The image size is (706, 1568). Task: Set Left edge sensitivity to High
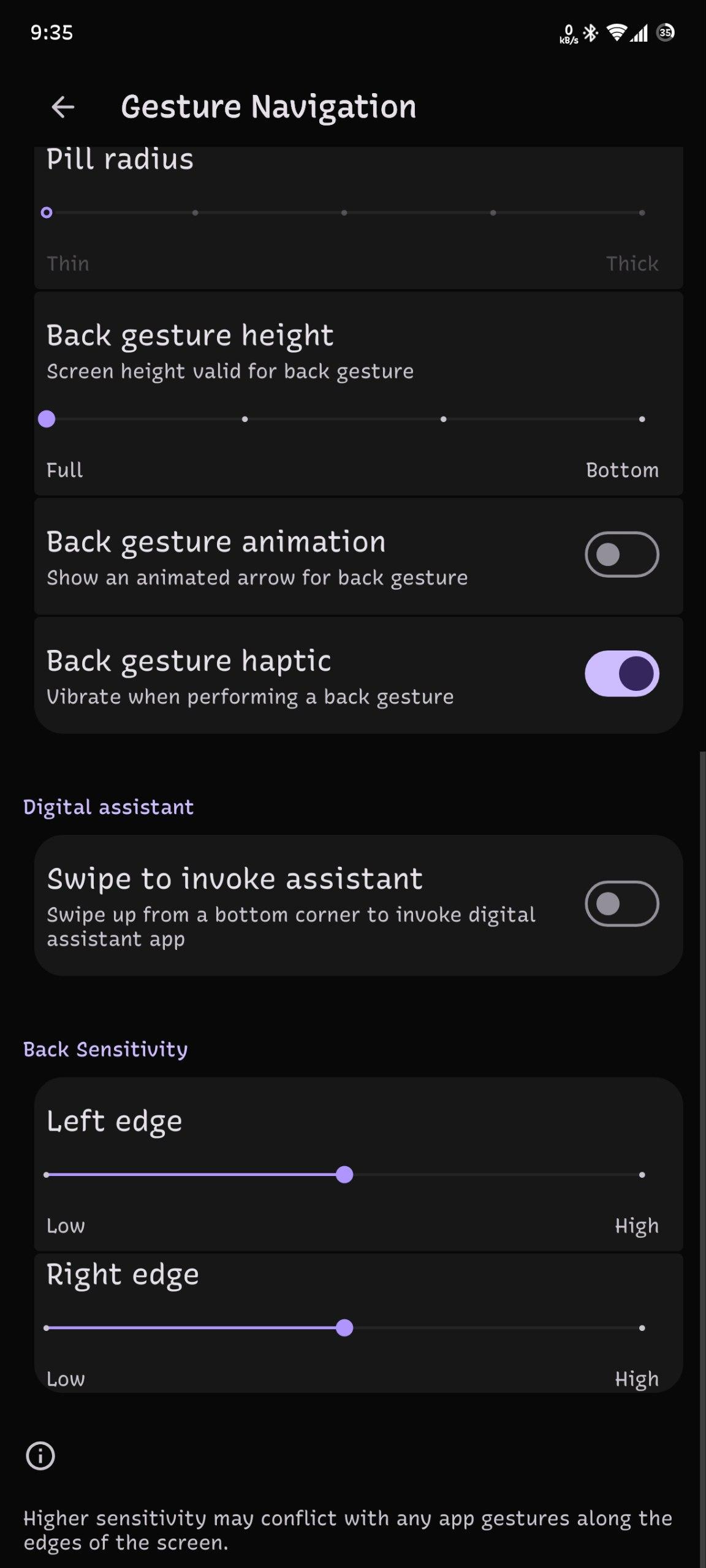click(x=642, y=1175)
